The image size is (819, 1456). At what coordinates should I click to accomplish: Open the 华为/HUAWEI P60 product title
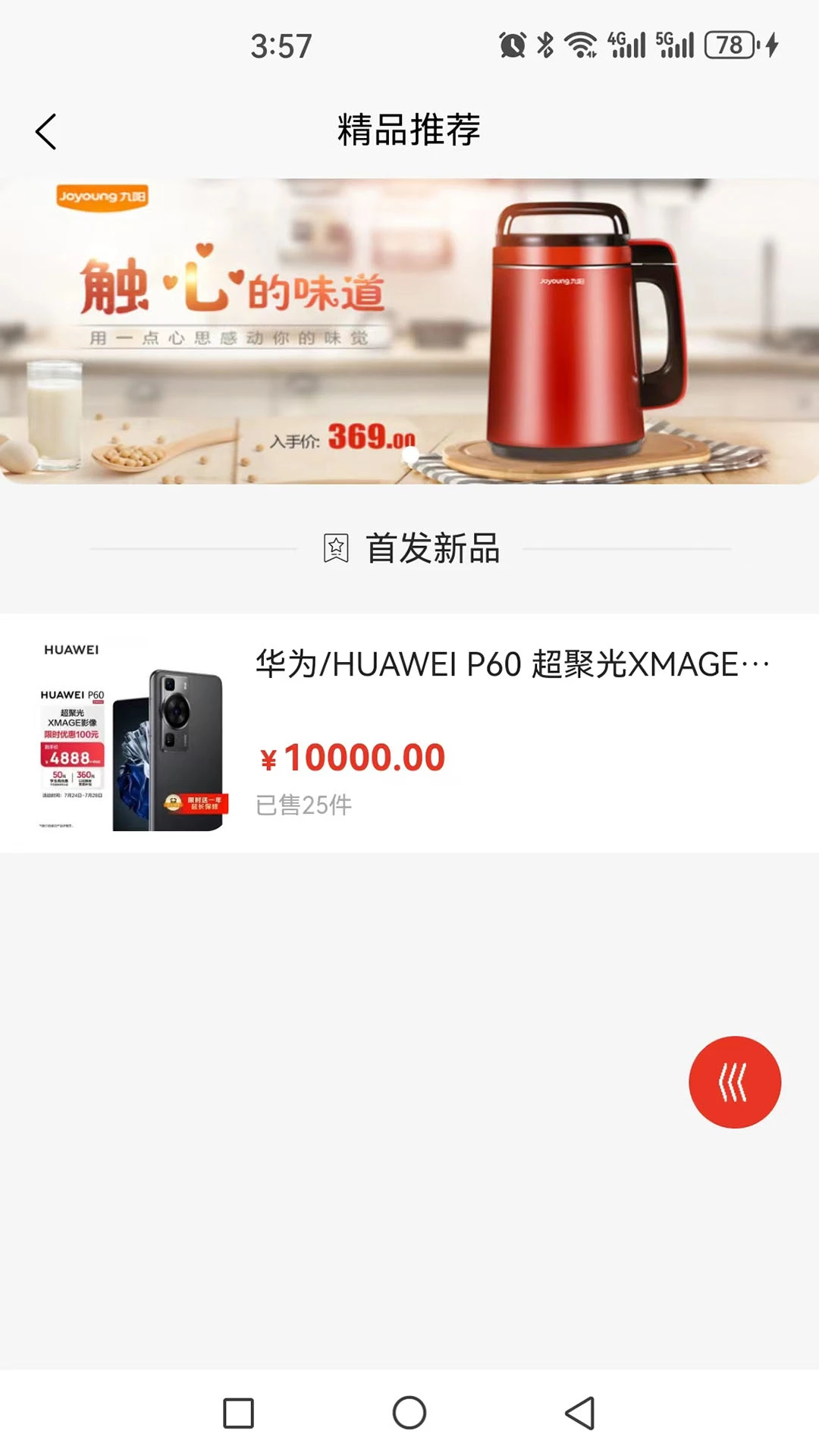512,664
